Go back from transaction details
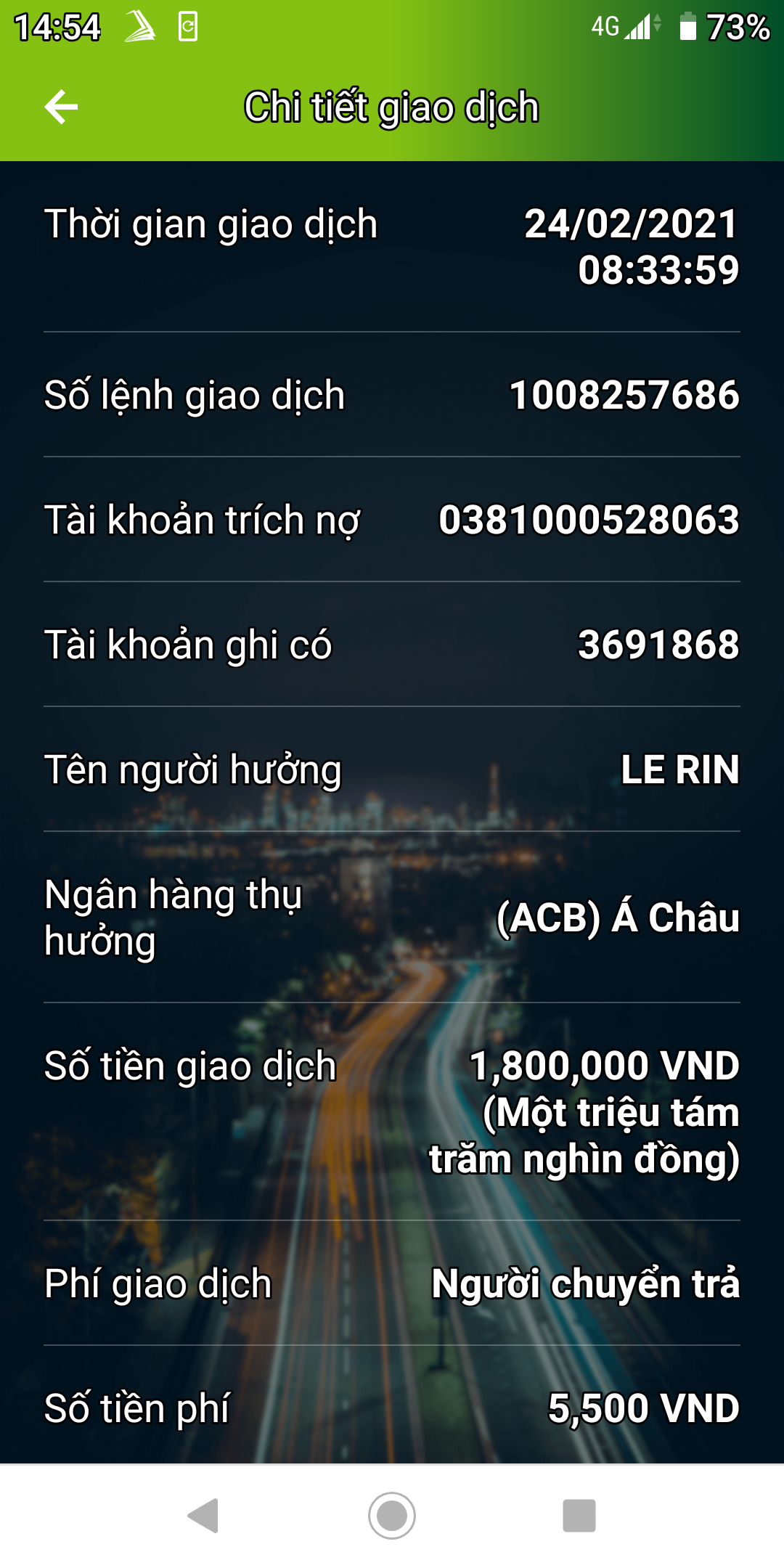784x1568 pixels. point(62,107)
